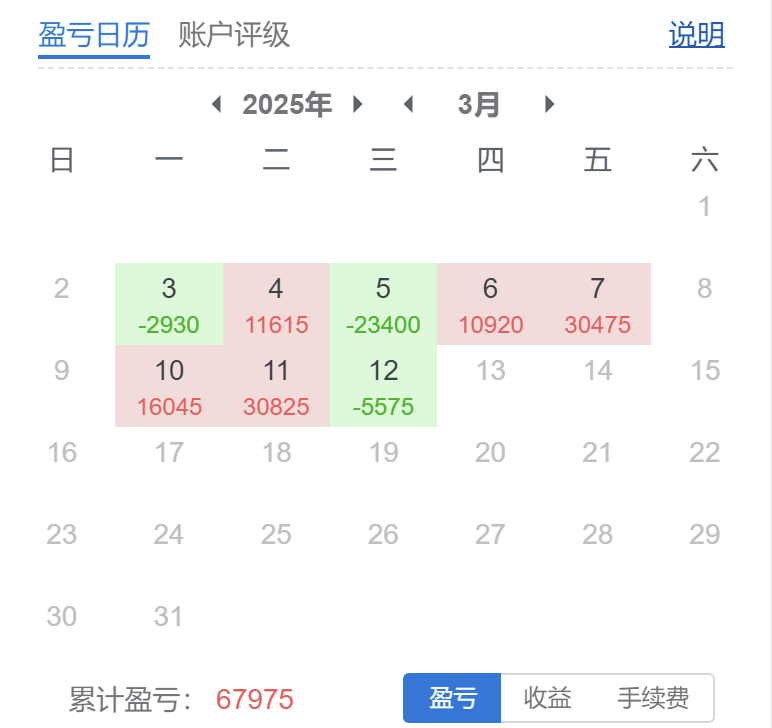The image size is (772, 728).
Task: Go to the previous year before 2025年
Action: pos(217,104)
